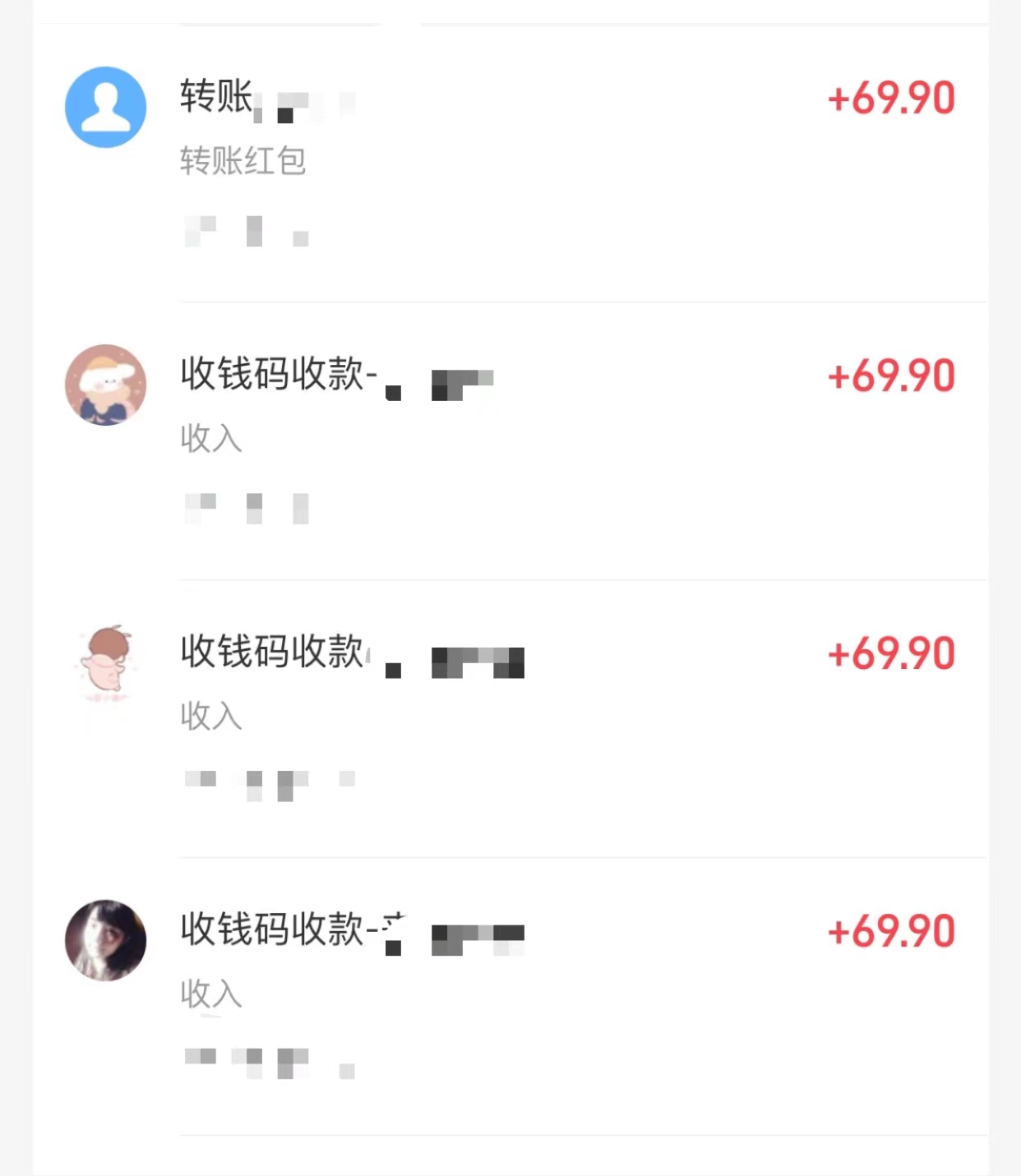The height and width of the screenshot is (1176, 1021).
Task: Click the blue default avatar on the 转账 entry
Action: point(105,106)
